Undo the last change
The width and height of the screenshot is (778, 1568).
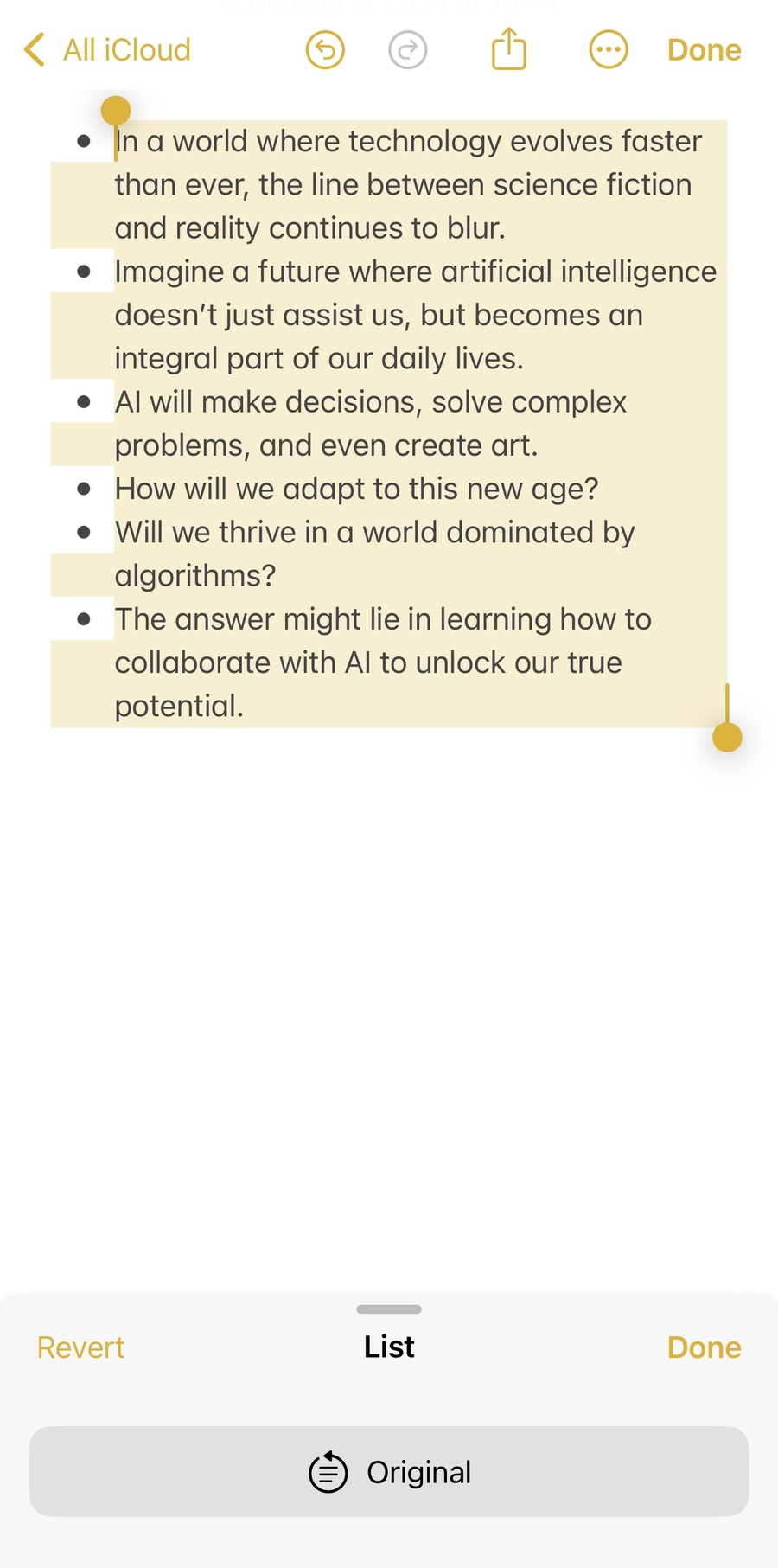(325, 50)
